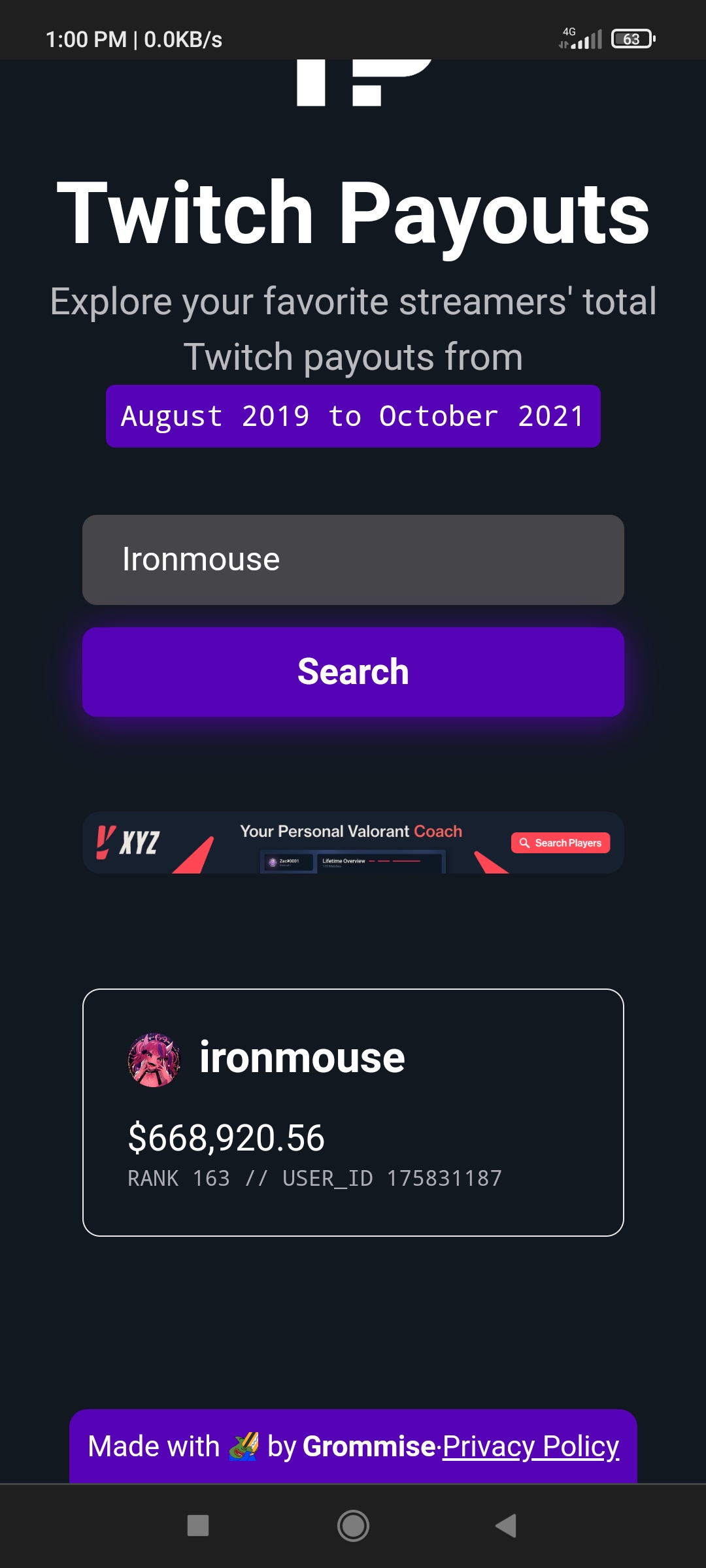Open the Privacy Policy link
706x1568 pixels.
(531, 1446)
